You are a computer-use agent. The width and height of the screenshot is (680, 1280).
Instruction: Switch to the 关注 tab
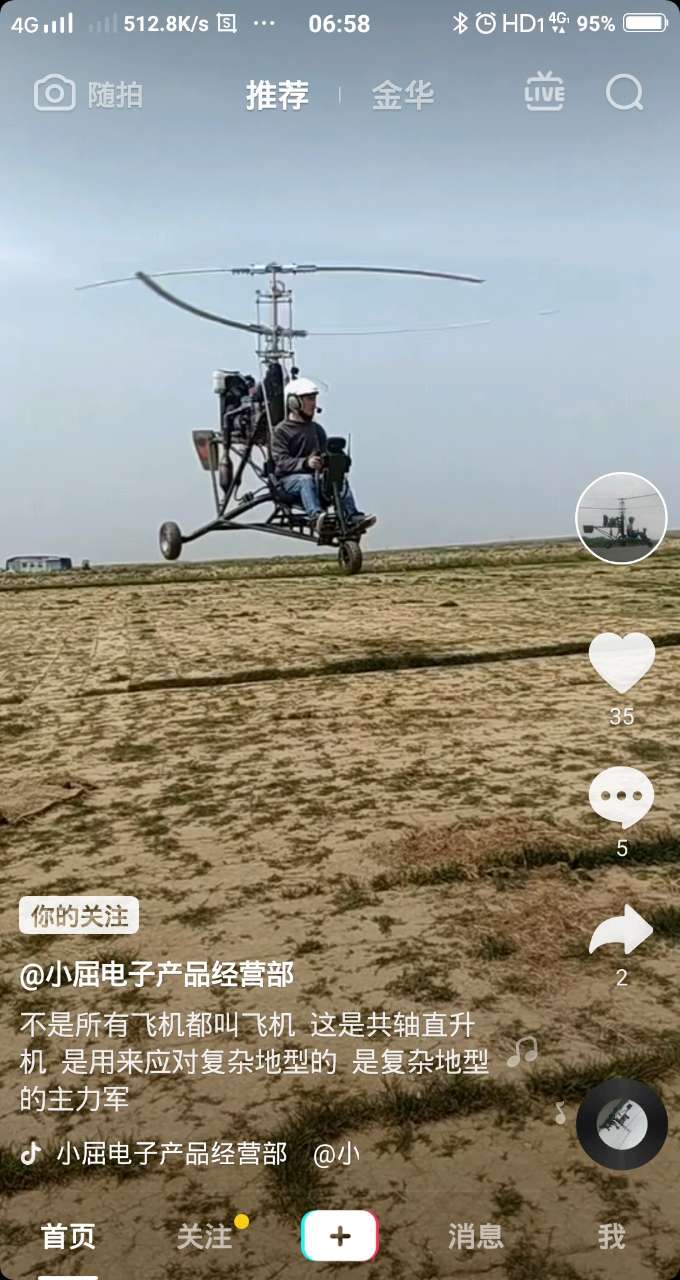pos(205,1237)
